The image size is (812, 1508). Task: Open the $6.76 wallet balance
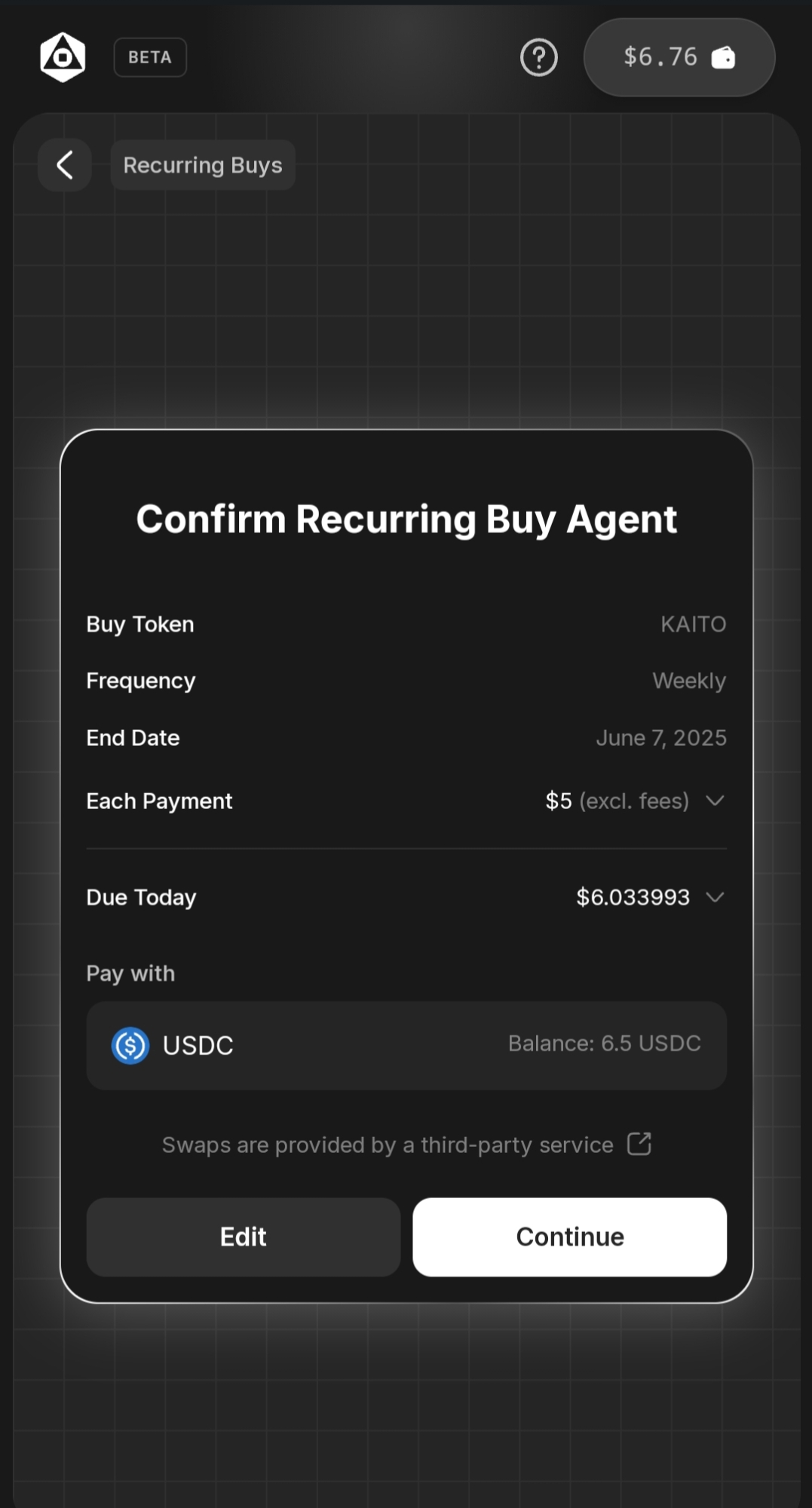point(679,57)
